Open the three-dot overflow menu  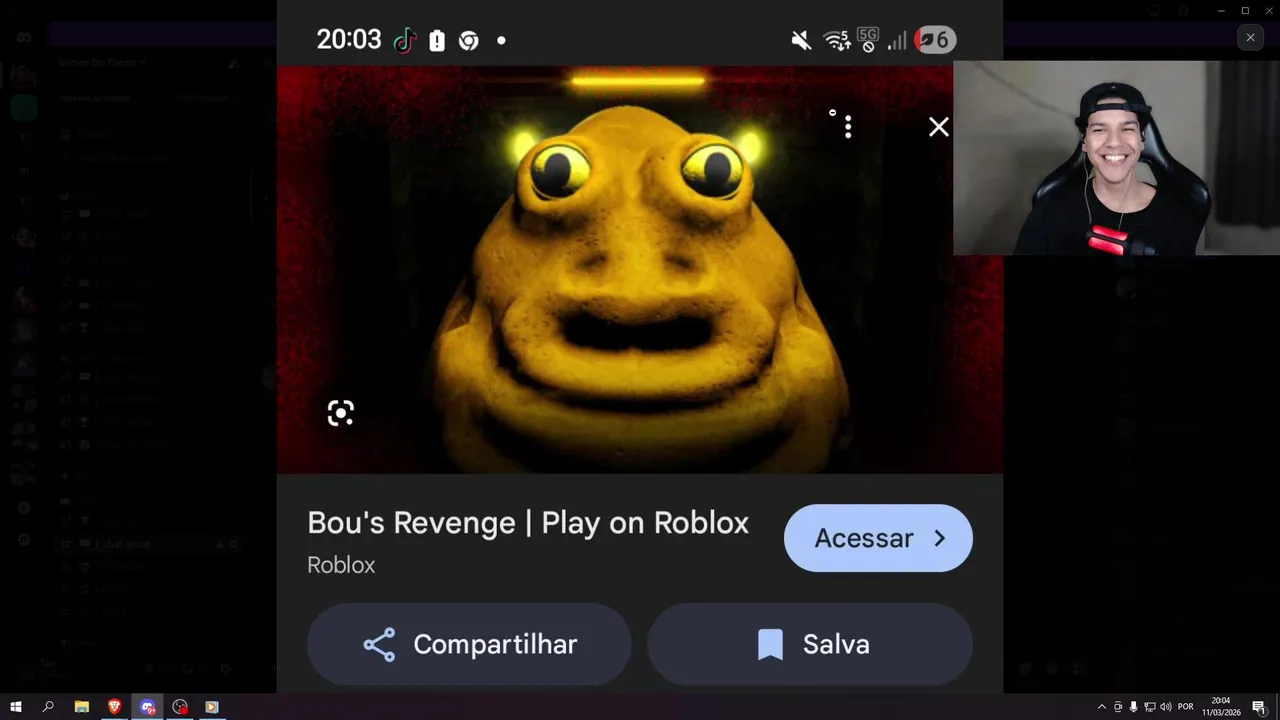coord(848,127)
